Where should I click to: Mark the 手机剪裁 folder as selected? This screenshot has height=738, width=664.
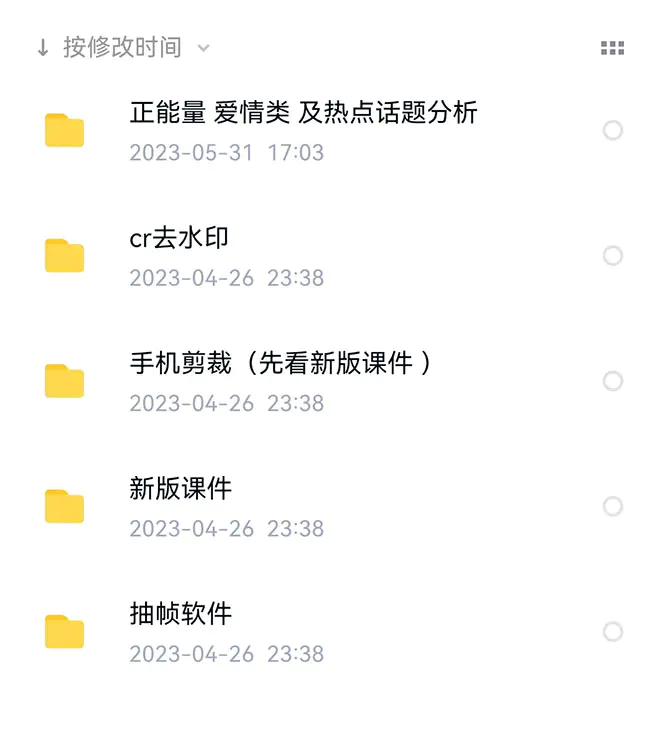(613, 381)
